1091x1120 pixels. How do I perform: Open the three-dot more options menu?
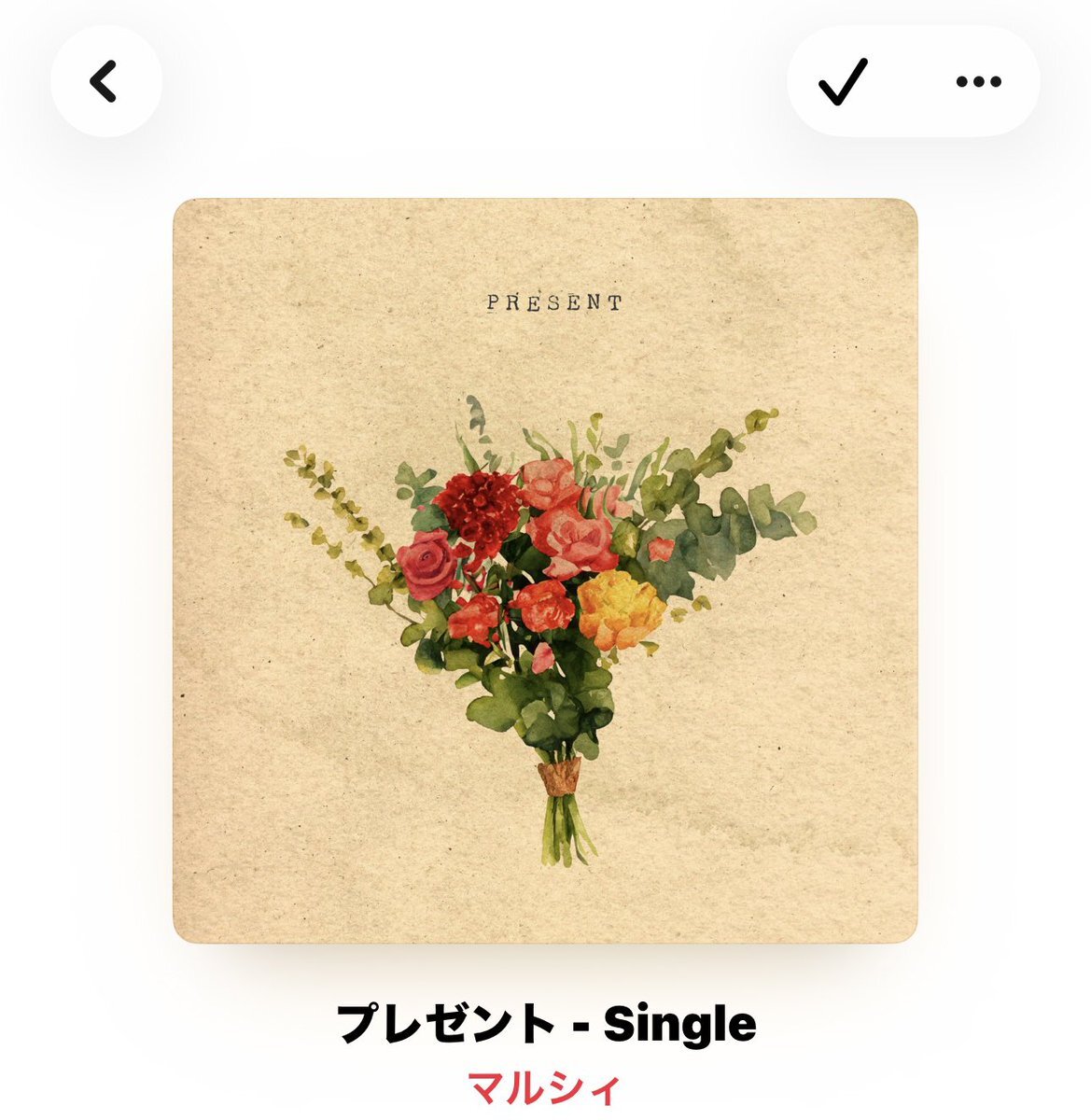click(978, 82)
